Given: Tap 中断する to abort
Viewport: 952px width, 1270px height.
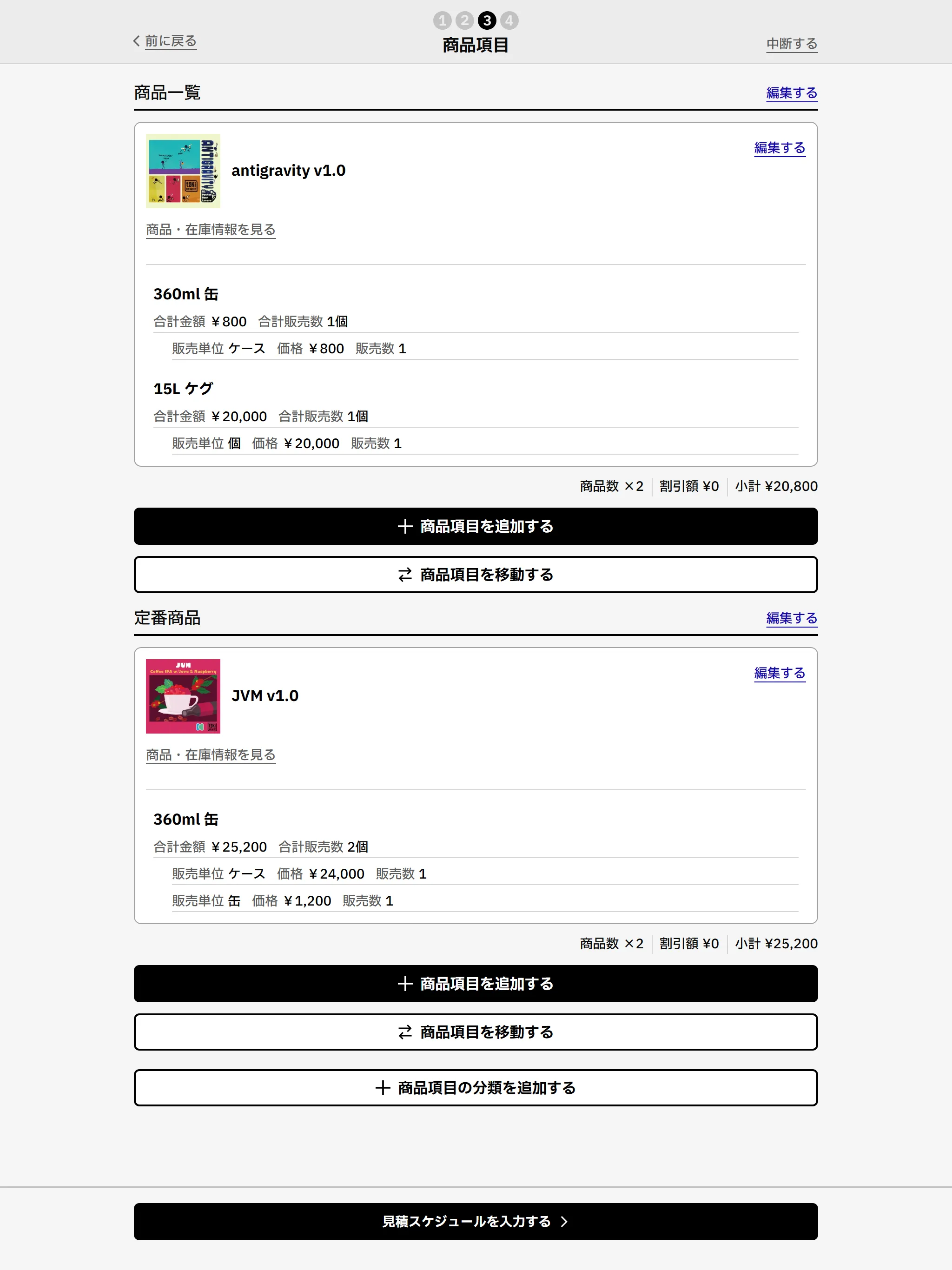Looking at the screenshot, I should 791,44.
